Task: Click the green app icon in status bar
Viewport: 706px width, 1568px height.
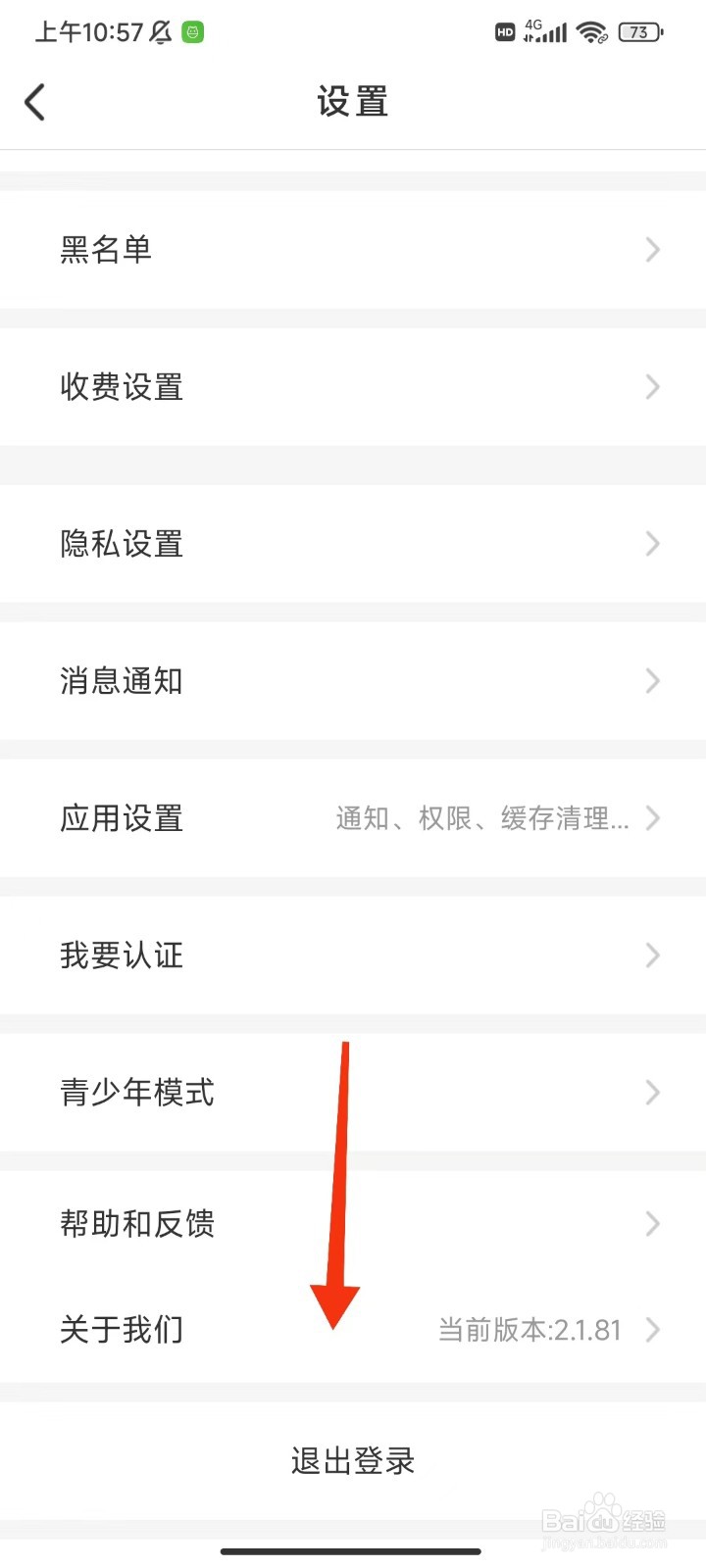Action: pos(192,31)
